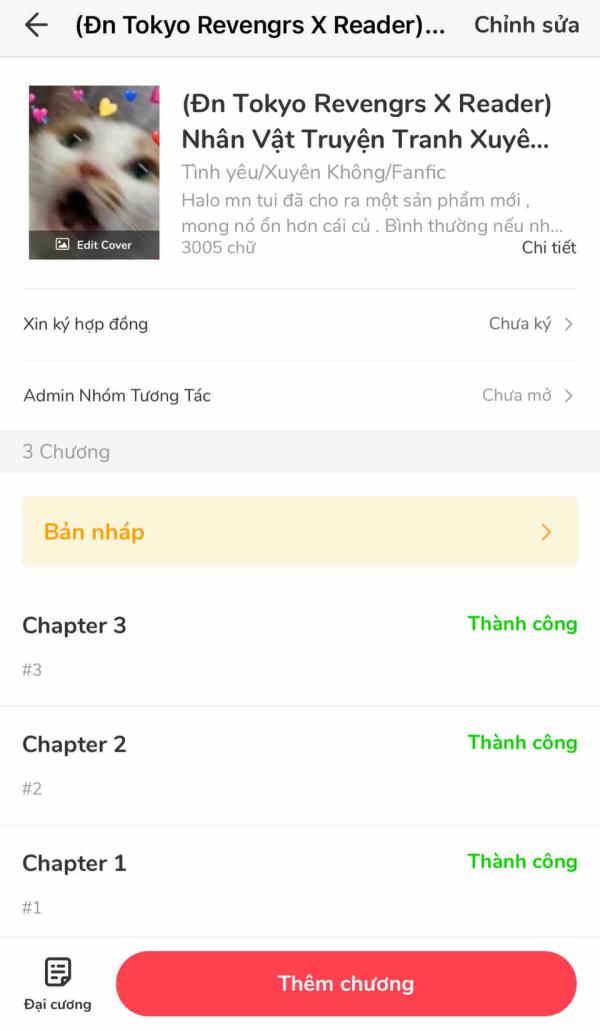Open Admin Nhóm Tương Tác settings
The image size is (600, 1031).
click(x=300, y=396)
